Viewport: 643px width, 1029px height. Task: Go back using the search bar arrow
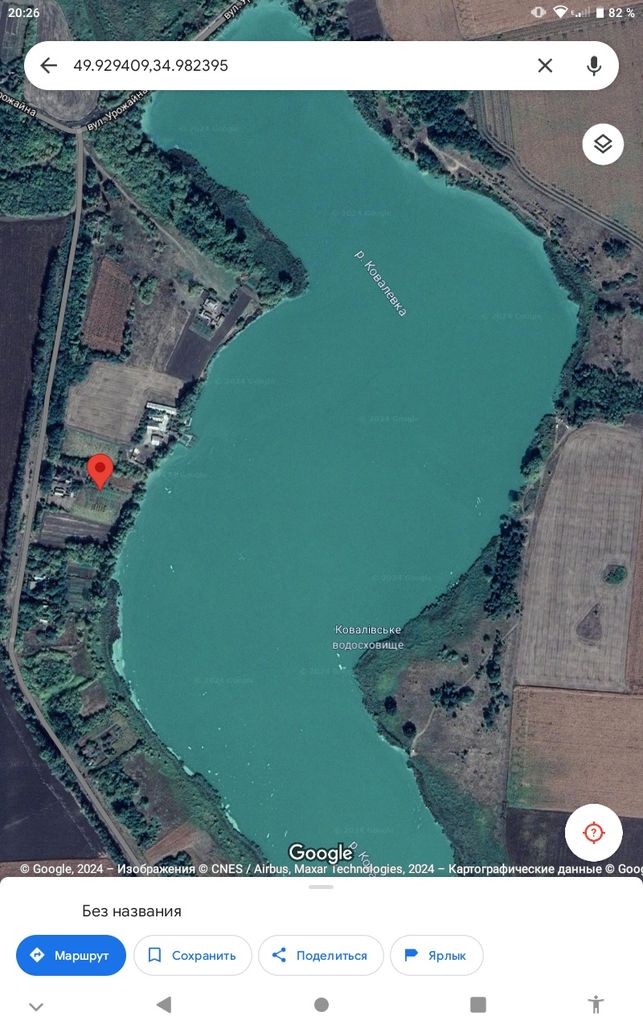pyautogui.click(x=49, y=66)
